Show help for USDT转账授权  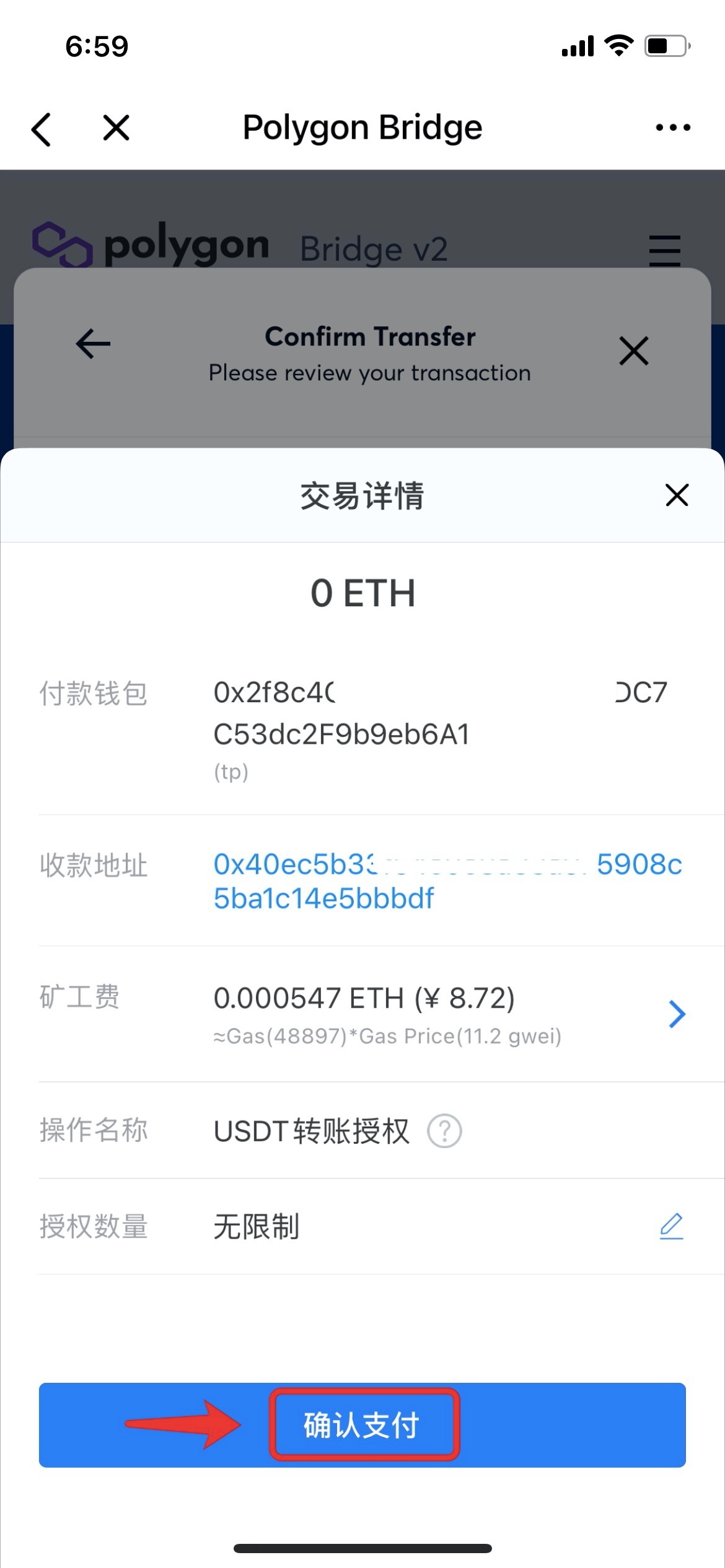pyautogui.click(x=444, y=1131)
